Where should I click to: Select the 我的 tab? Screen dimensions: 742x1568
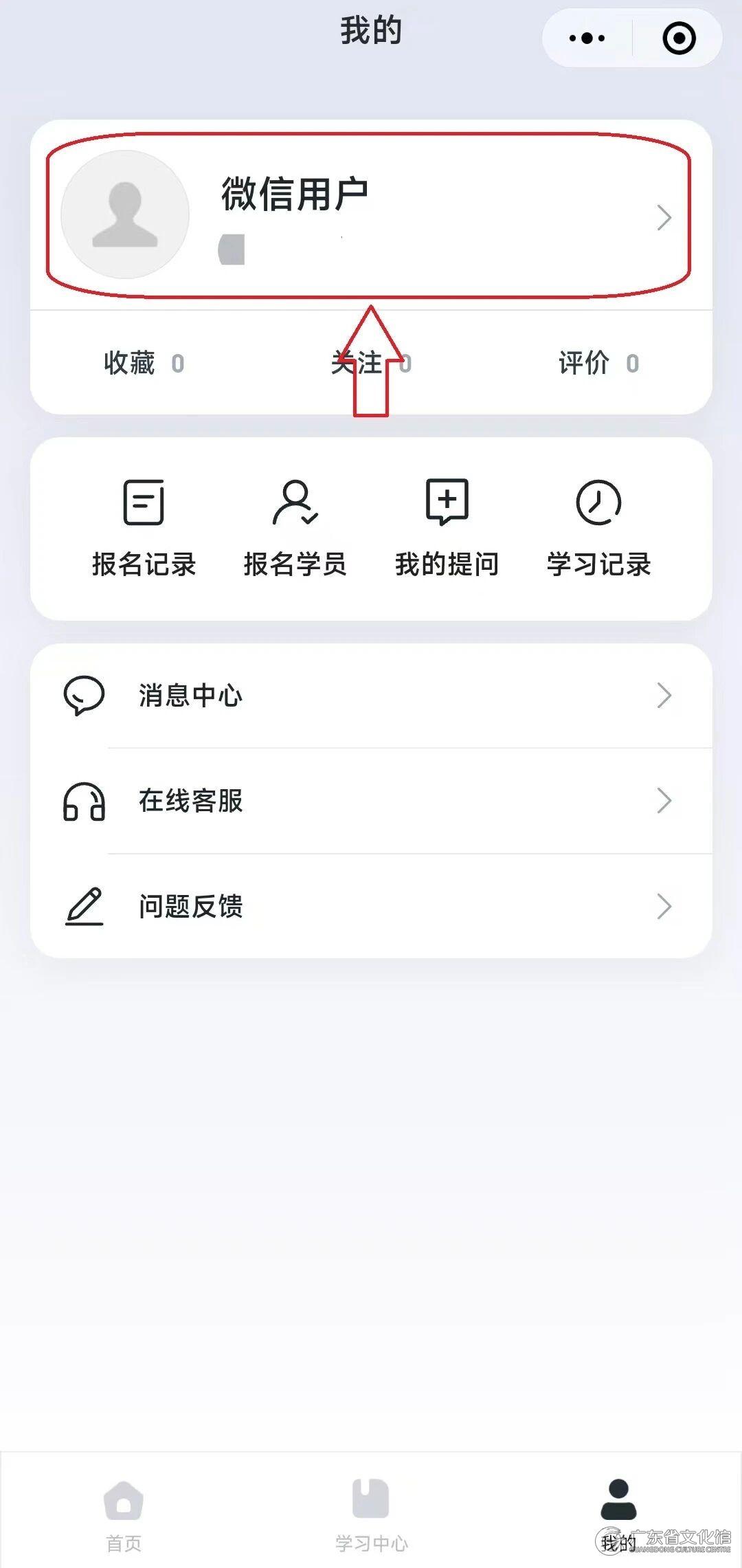[618, 1514]
